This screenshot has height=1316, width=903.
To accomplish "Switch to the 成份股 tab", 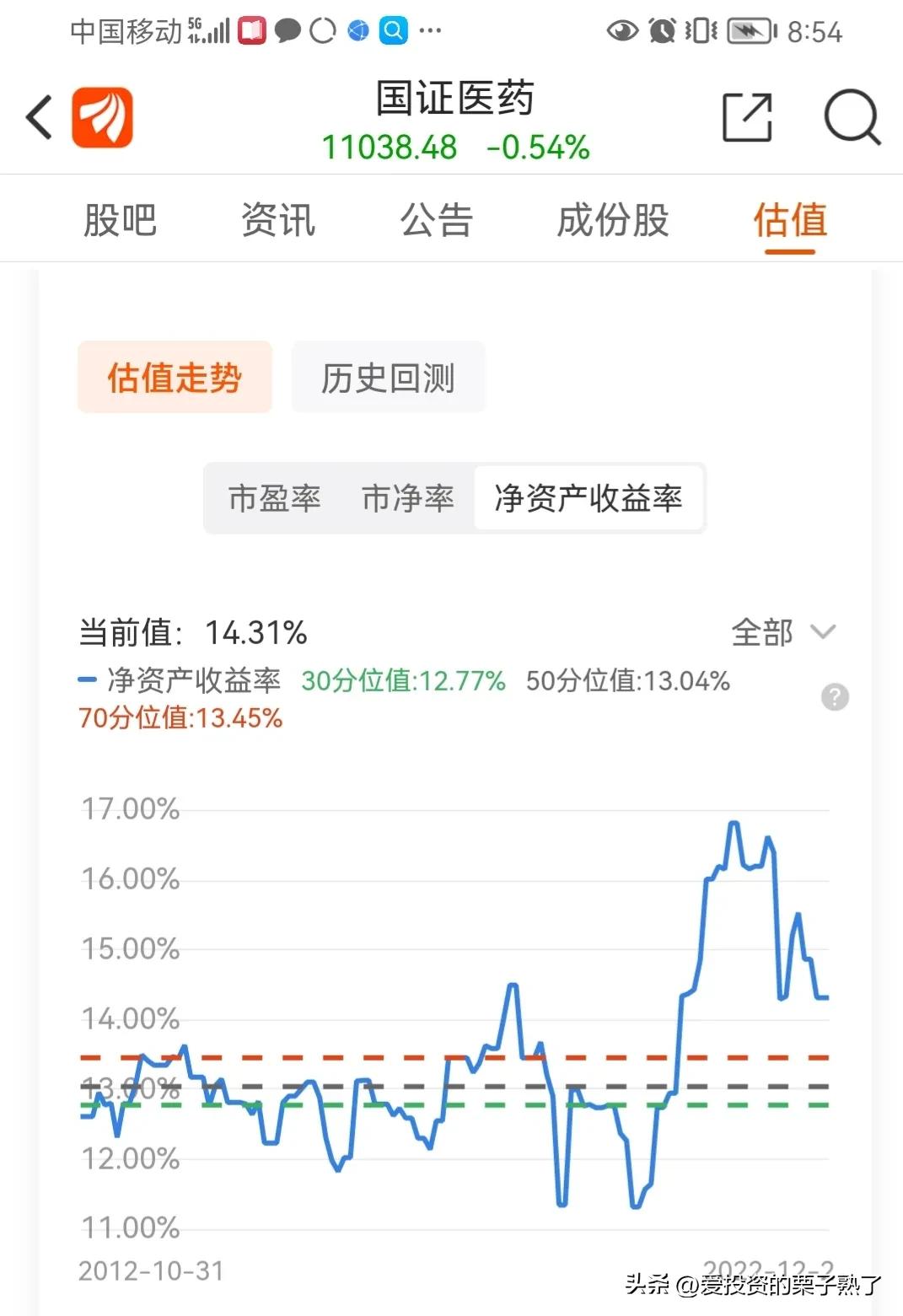I will tap(615, 219).
